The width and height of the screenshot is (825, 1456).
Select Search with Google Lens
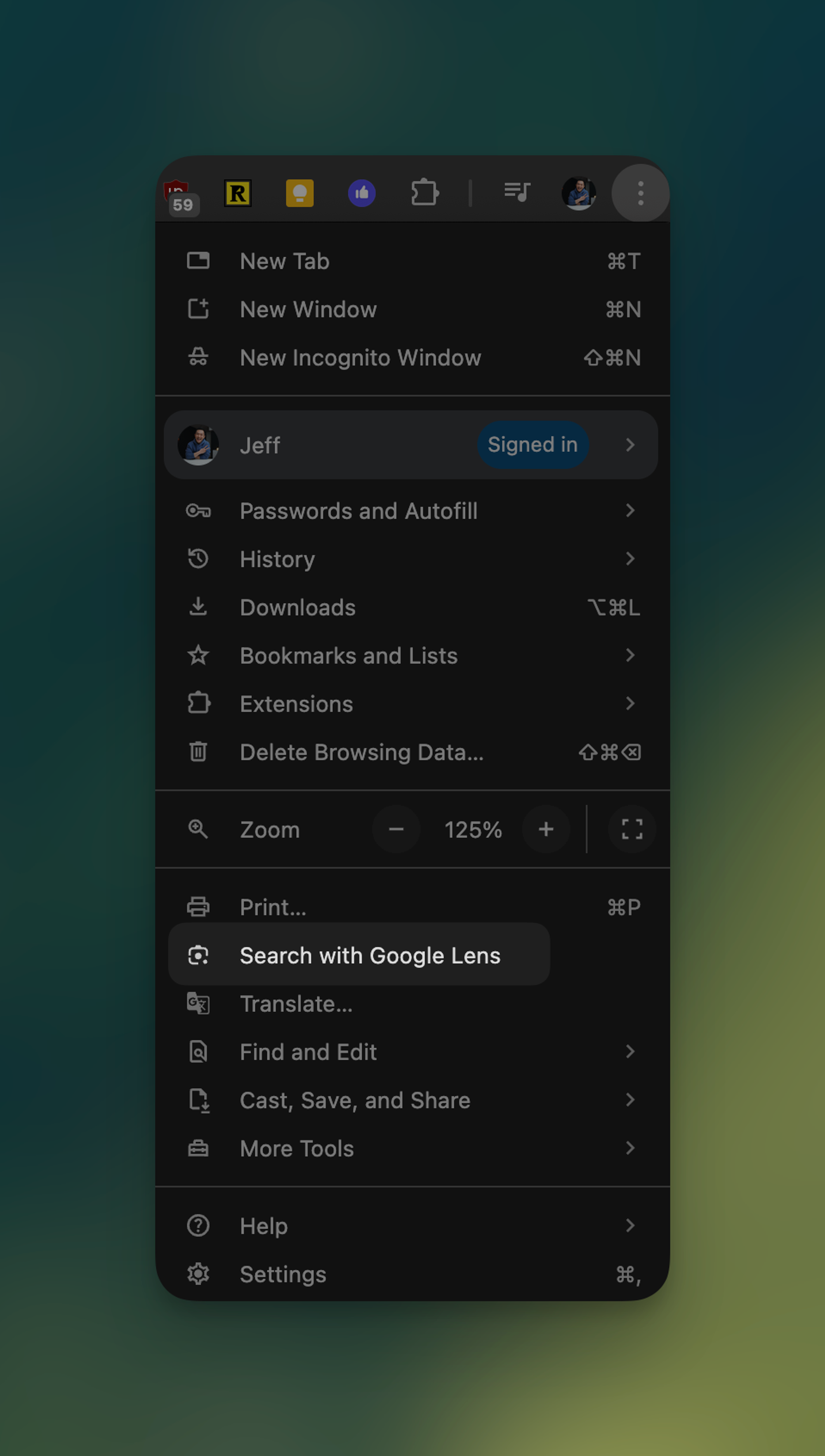tap(359, 955)
